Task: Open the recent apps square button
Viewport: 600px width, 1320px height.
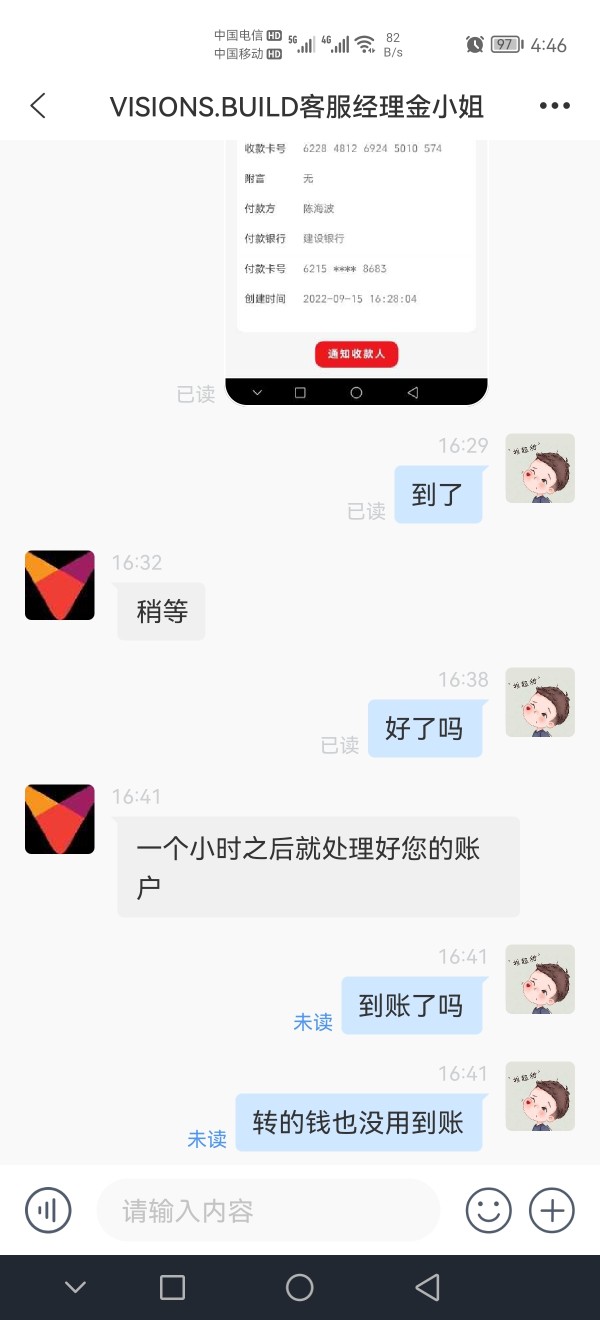Action: click(x=172, y=1287)
